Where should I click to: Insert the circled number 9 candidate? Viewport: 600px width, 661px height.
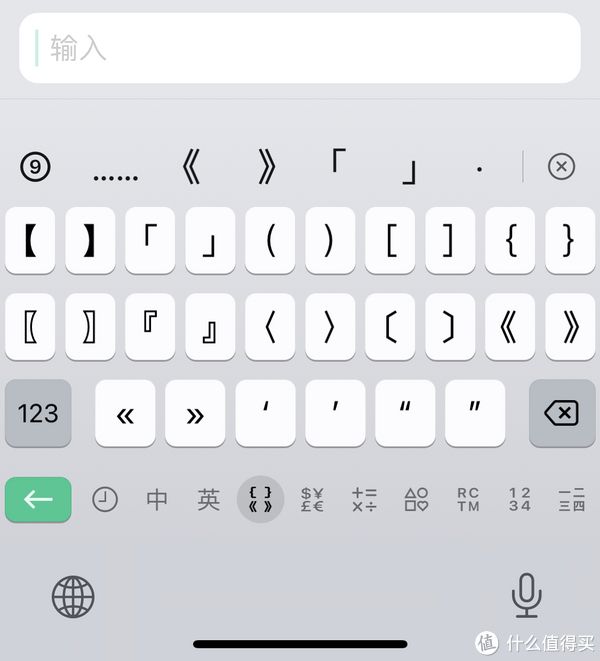(x=35, y=167)
